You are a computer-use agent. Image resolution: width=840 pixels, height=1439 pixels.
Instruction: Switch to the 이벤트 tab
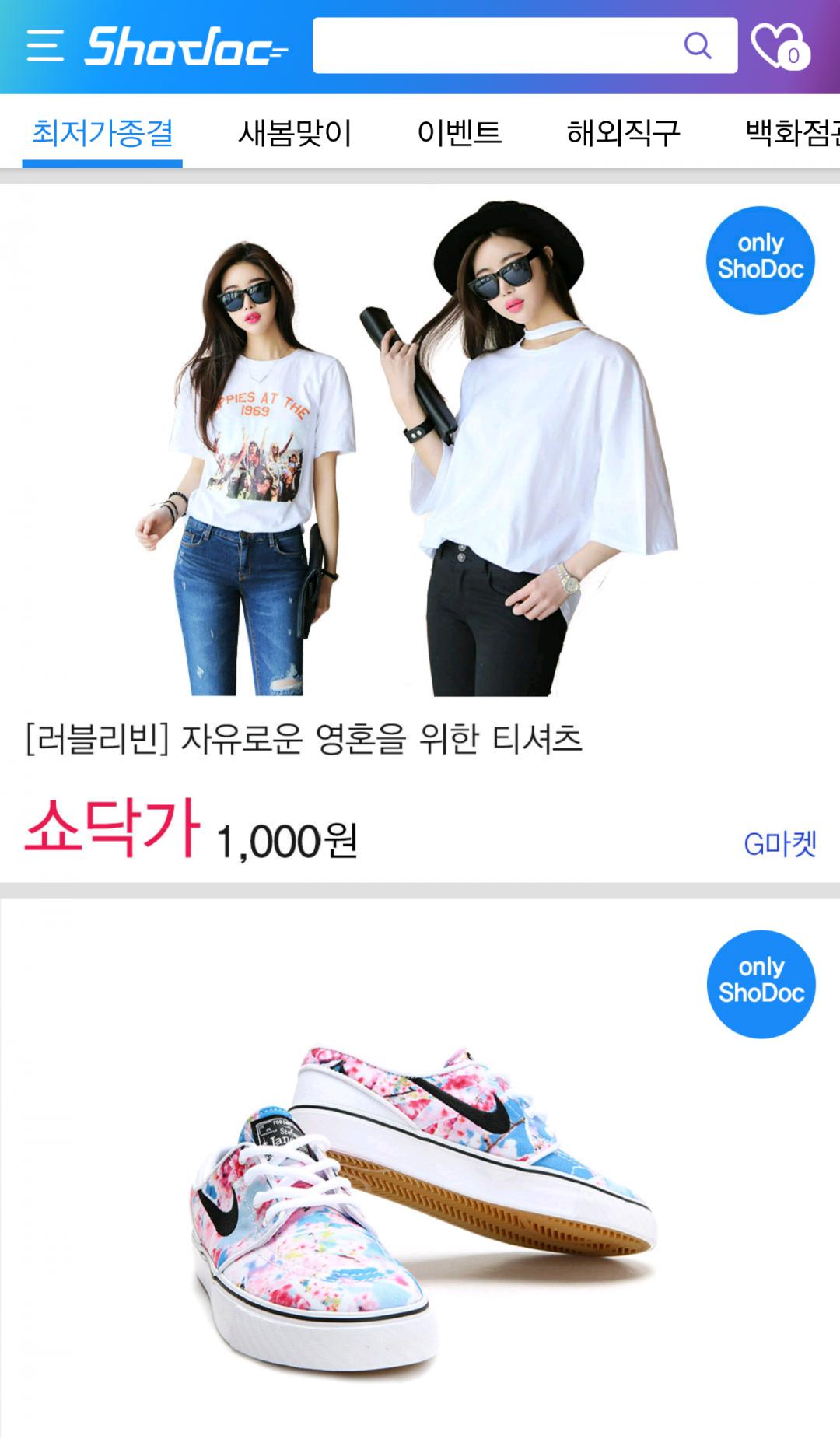[x=459, y=133]
